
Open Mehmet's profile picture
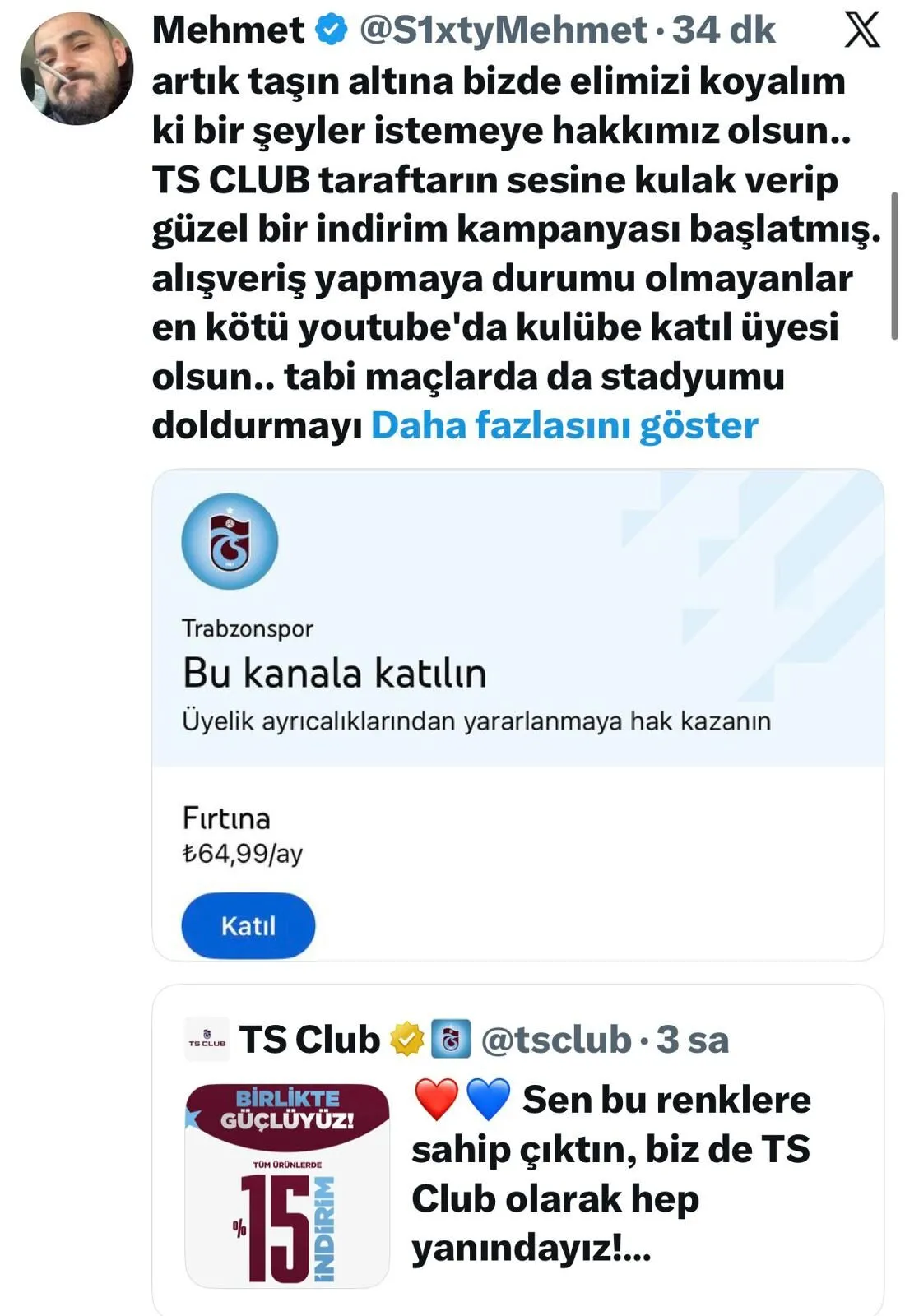[x=77, y=69]
